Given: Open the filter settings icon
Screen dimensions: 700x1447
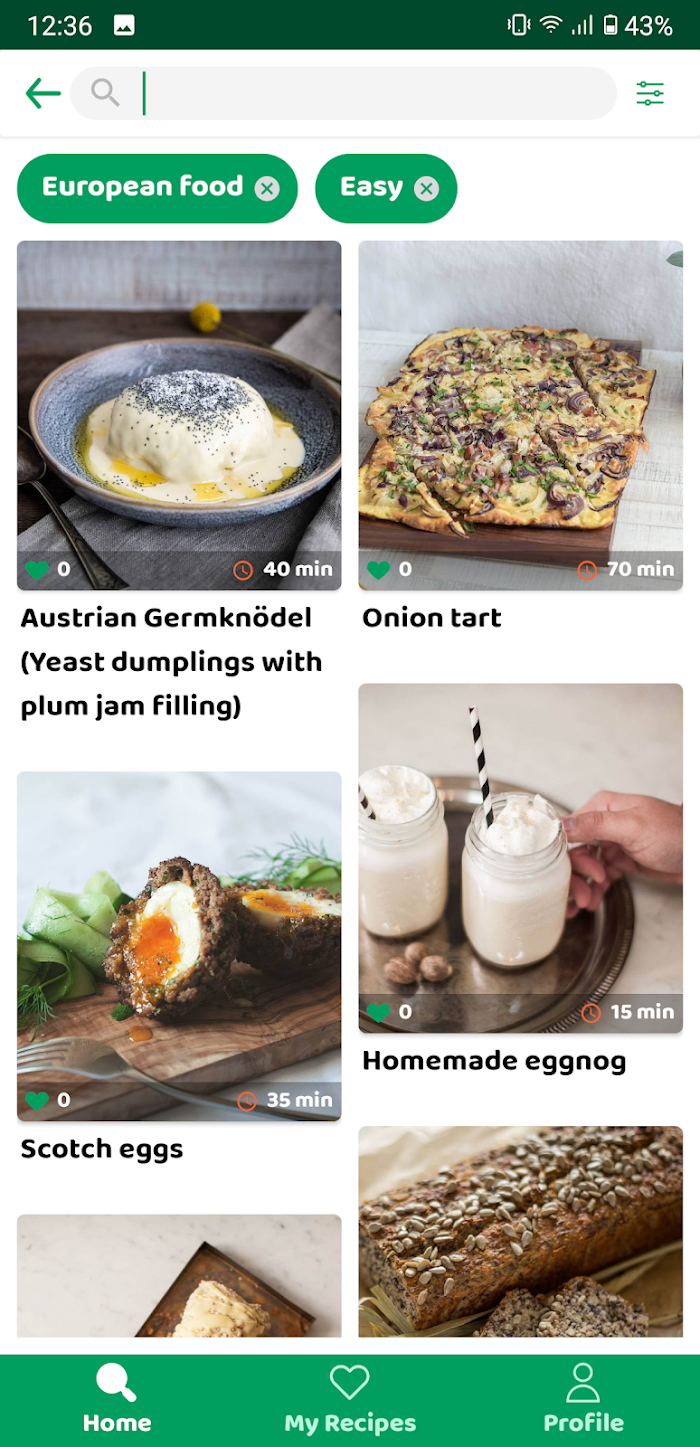Looking at the screenshot, I should click(650, 94).
